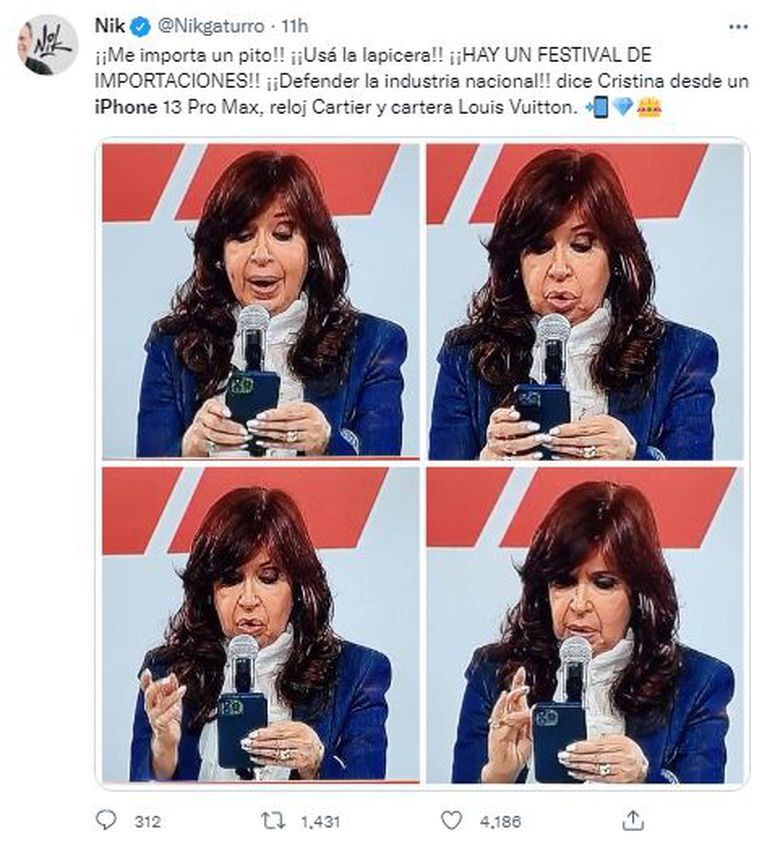View the fourth photo in the tweet
This screenshot has width=767, height=842.
(585, 624)
